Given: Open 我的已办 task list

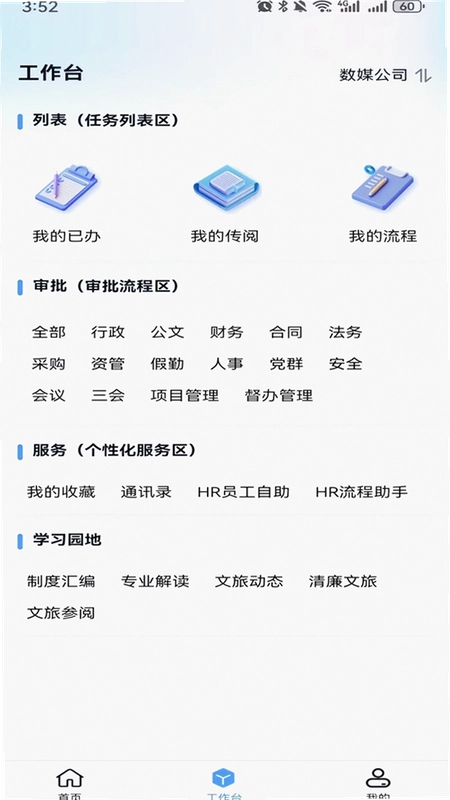Looking at the screenshot, I should [66, 204].
